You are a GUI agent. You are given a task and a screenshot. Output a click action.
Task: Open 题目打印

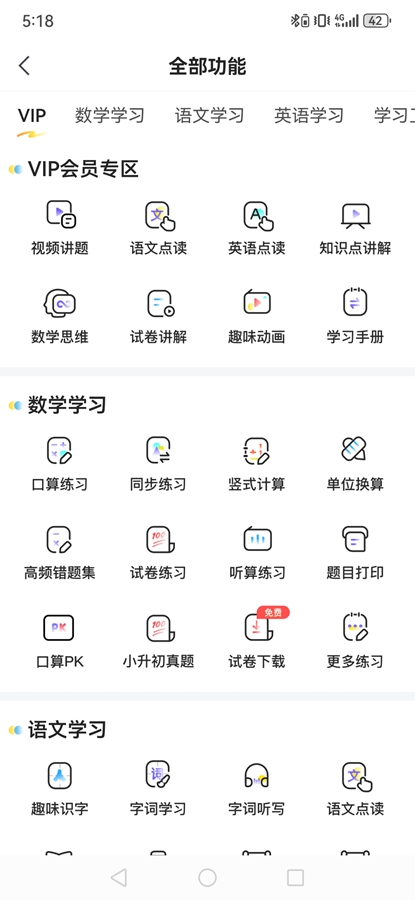(355, 553)
